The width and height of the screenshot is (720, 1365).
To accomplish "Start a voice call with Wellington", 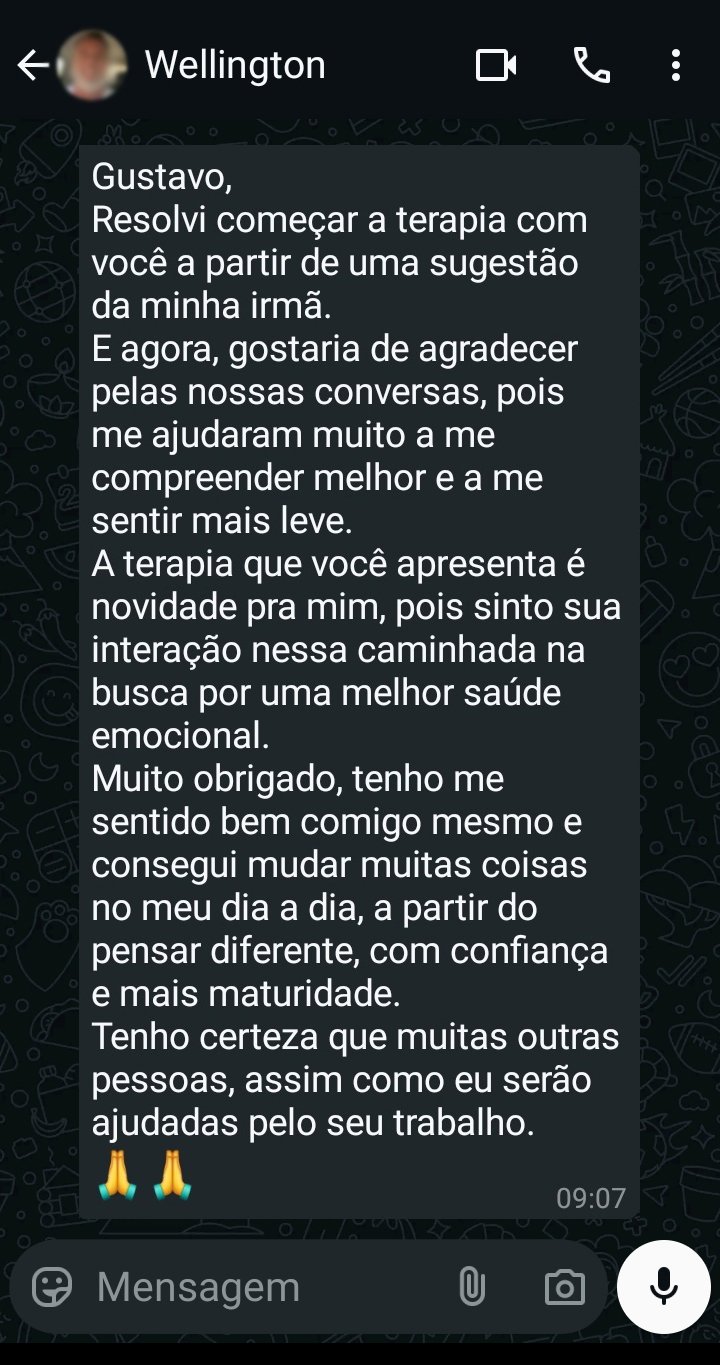I will coord(591,66).
